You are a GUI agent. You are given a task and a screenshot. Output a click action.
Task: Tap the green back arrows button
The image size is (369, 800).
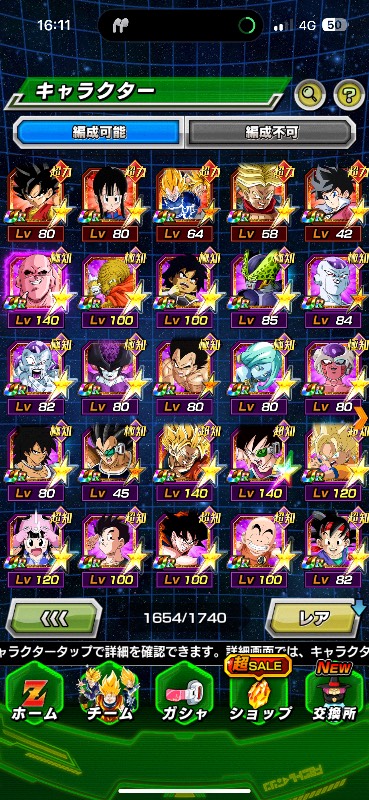[54, 618]
